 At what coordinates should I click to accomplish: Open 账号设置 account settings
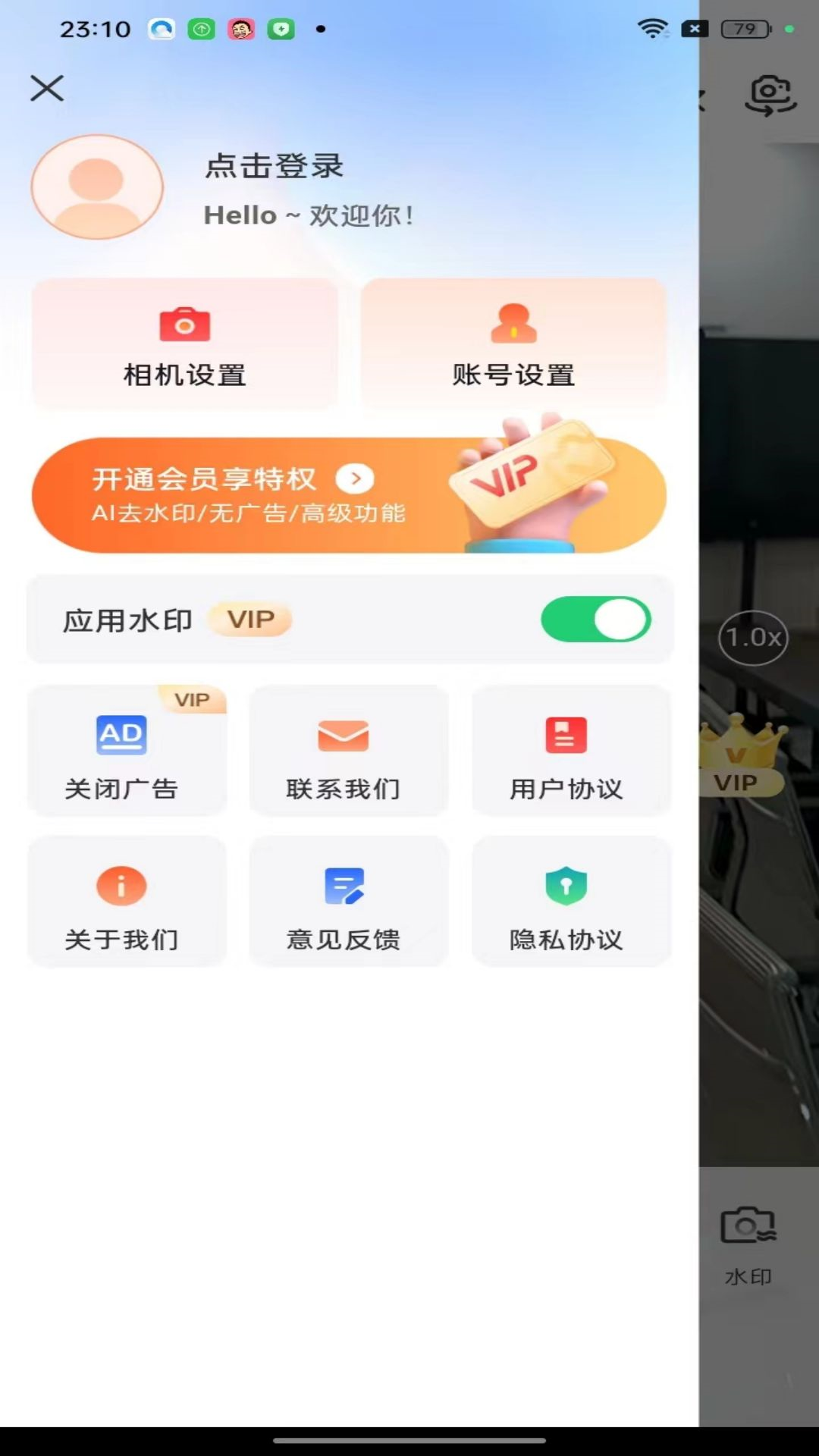click(x=513, y=345)
